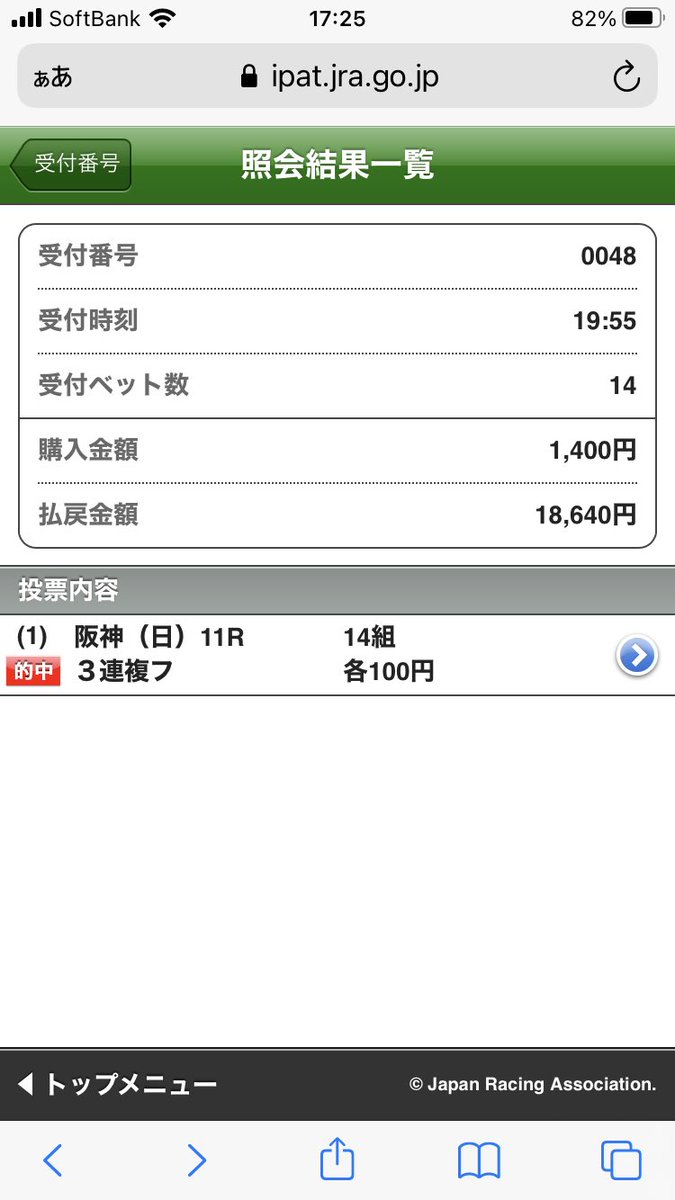
Task: Go back in Safari browser history
Action: pos(53,1160)
